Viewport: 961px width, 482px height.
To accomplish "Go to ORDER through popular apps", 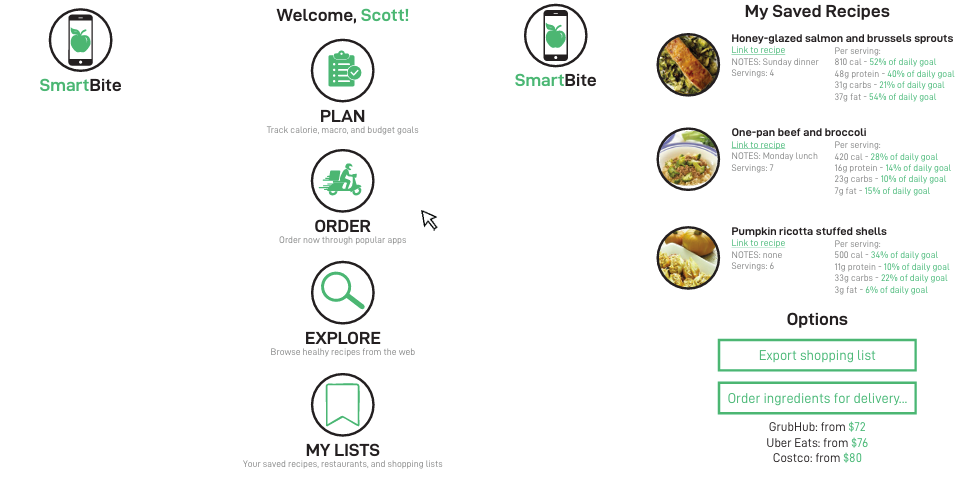I will pos(342,181).
